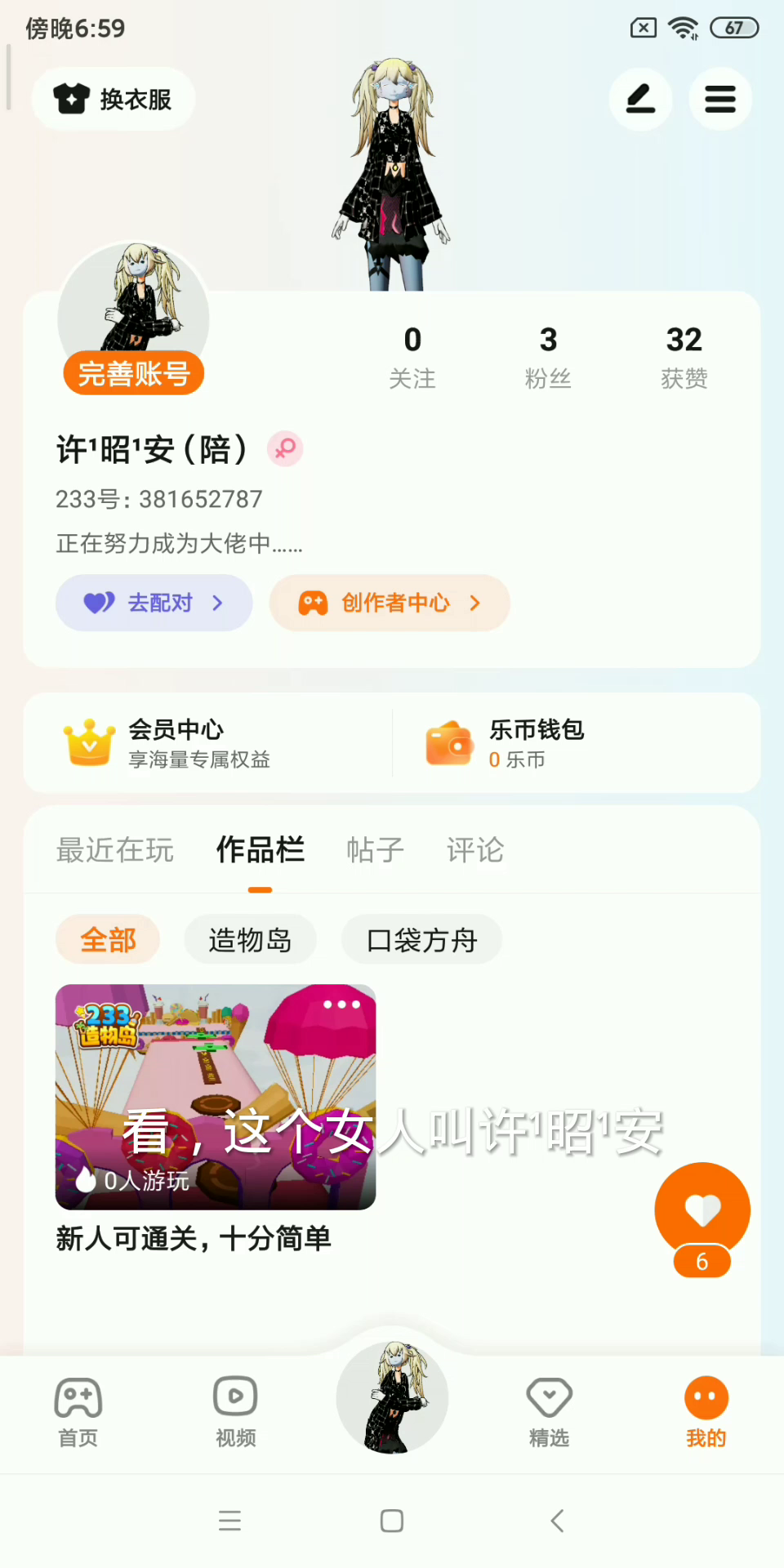
Task: Select the 口袋方舟 filter chip
Action: (421, 940)
